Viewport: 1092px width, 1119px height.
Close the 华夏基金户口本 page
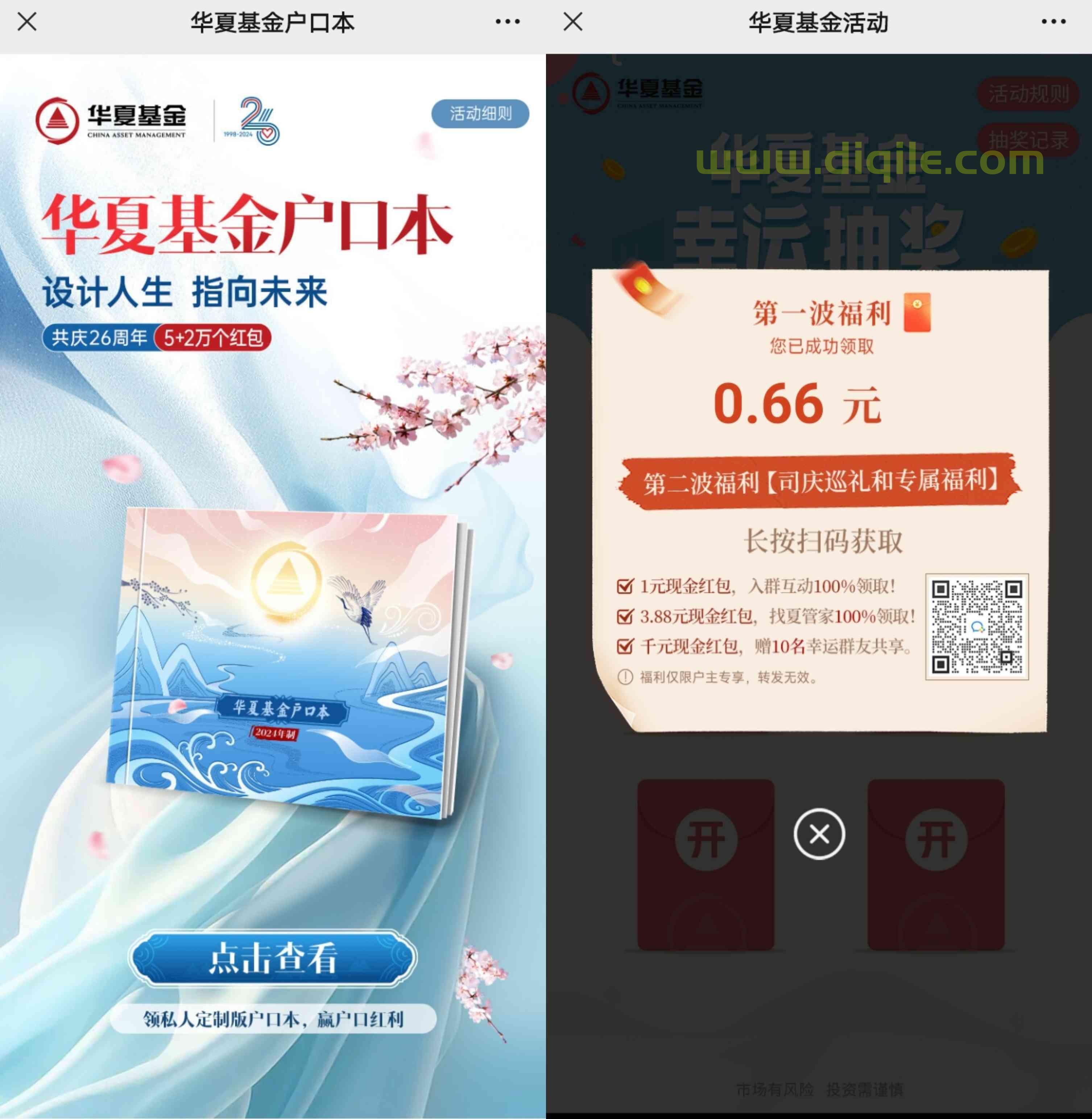point(27,22)
